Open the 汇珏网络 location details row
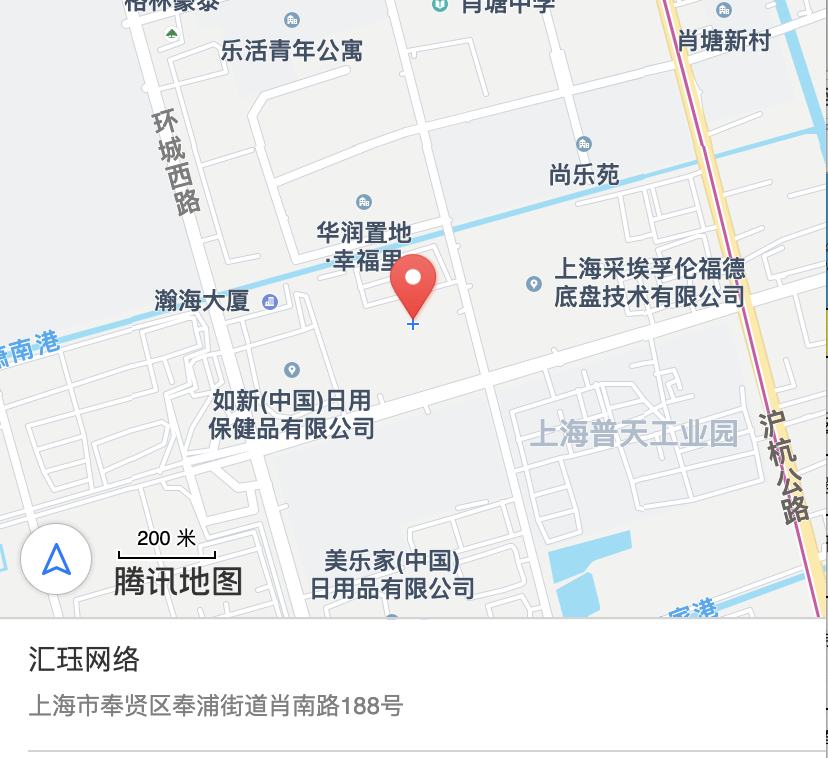 point(414,683)
